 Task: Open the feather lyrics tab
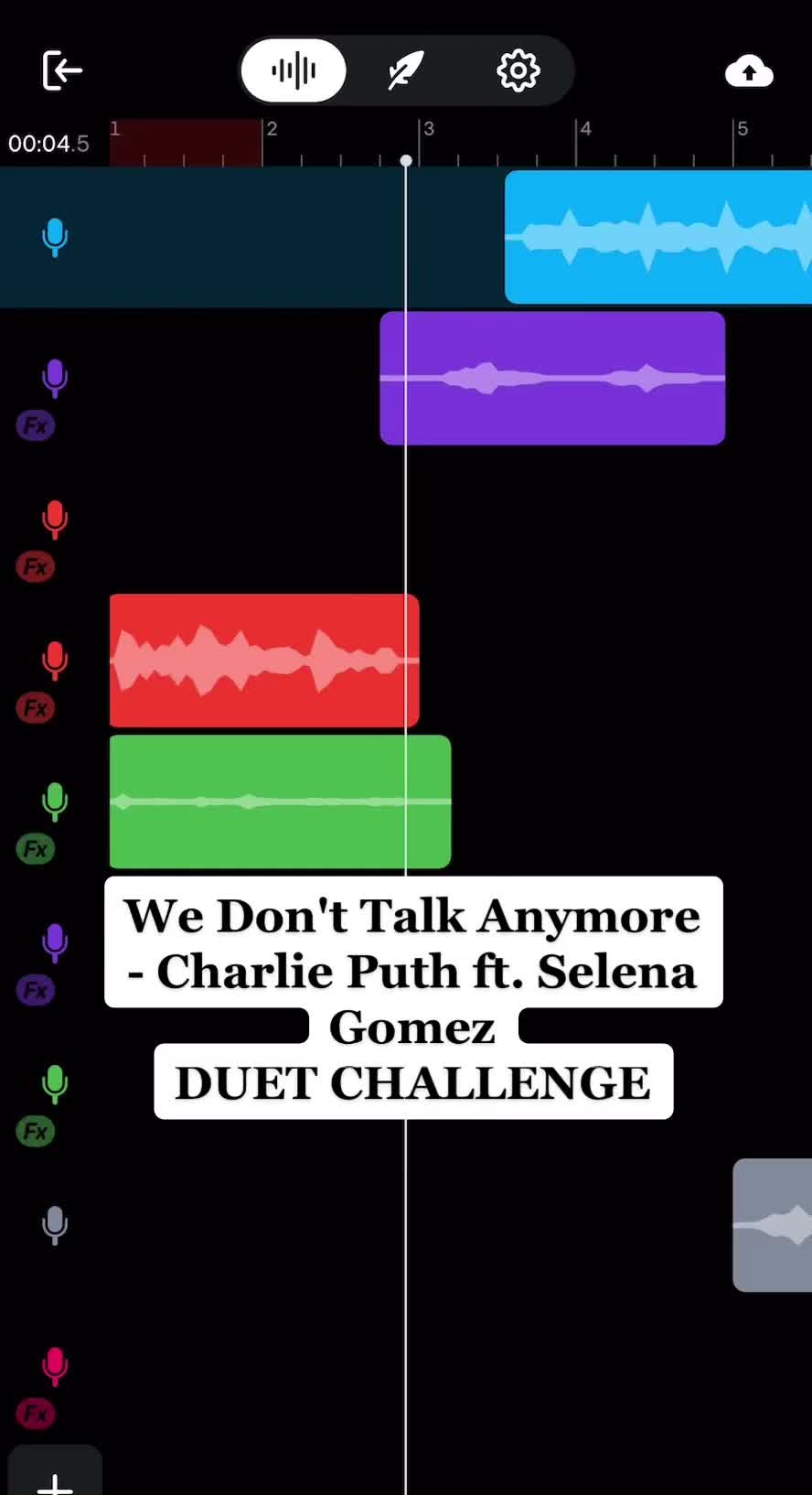pyautogui.click(x=405, y=70)
